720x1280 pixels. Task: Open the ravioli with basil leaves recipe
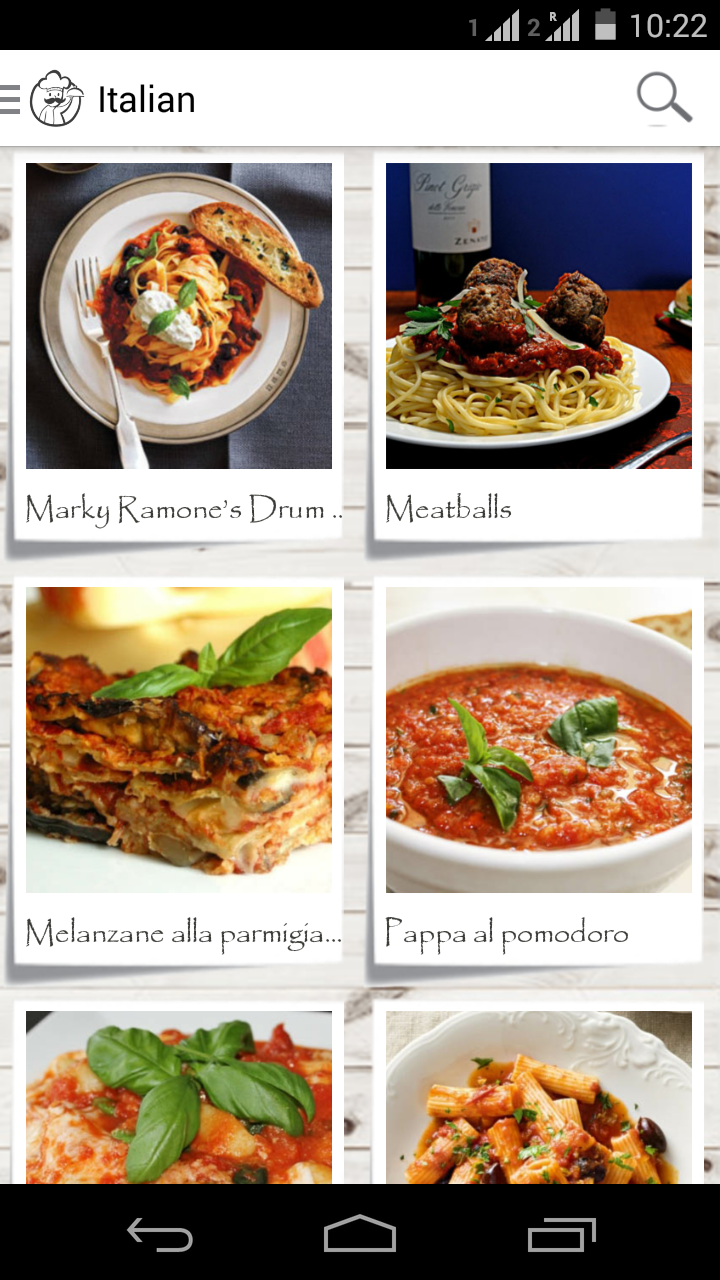[x=179, y=1098]
